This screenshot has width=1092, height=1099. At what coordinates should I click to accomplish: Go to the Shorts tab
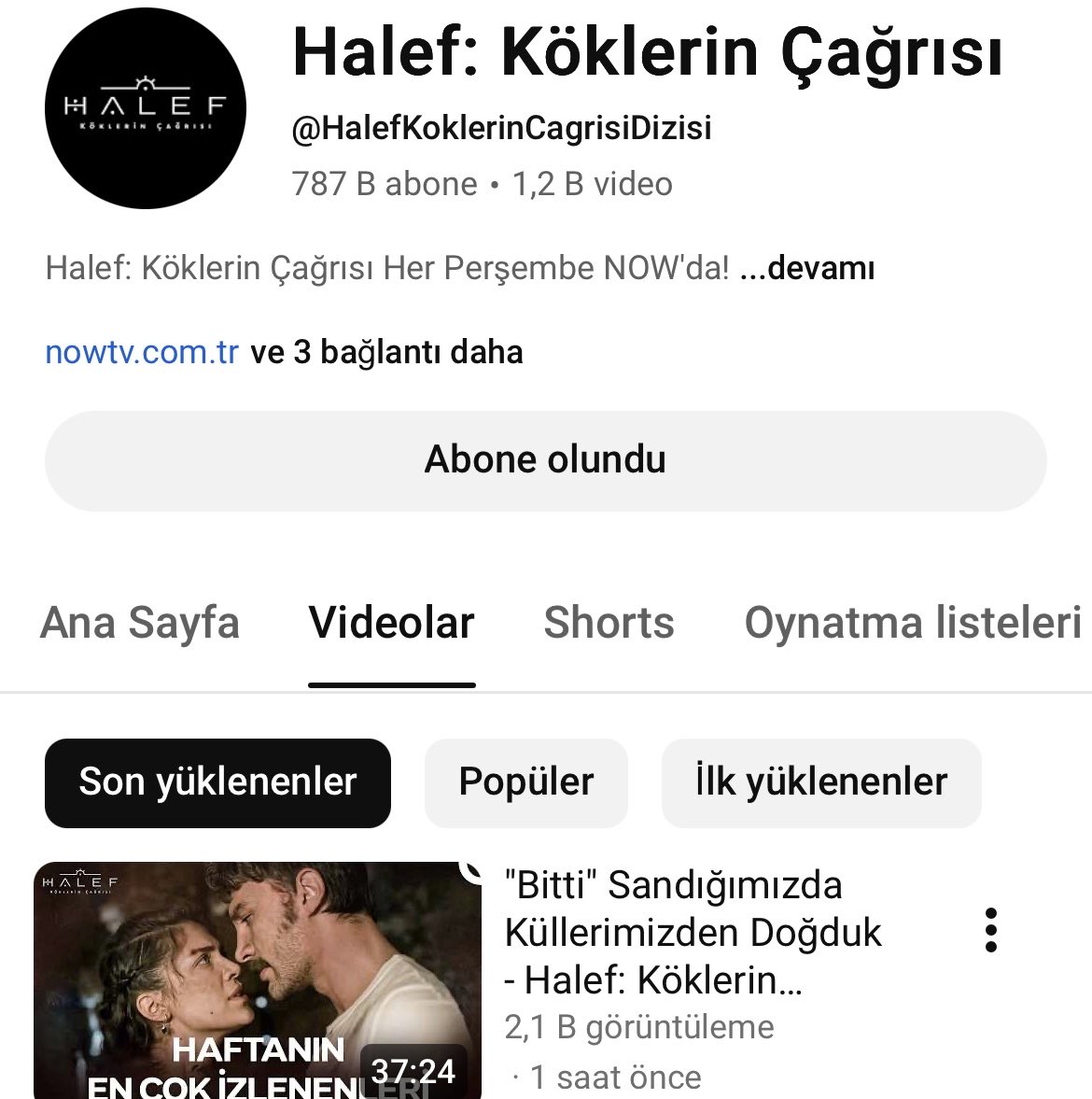pyautogui.click(x=609, y=623)
